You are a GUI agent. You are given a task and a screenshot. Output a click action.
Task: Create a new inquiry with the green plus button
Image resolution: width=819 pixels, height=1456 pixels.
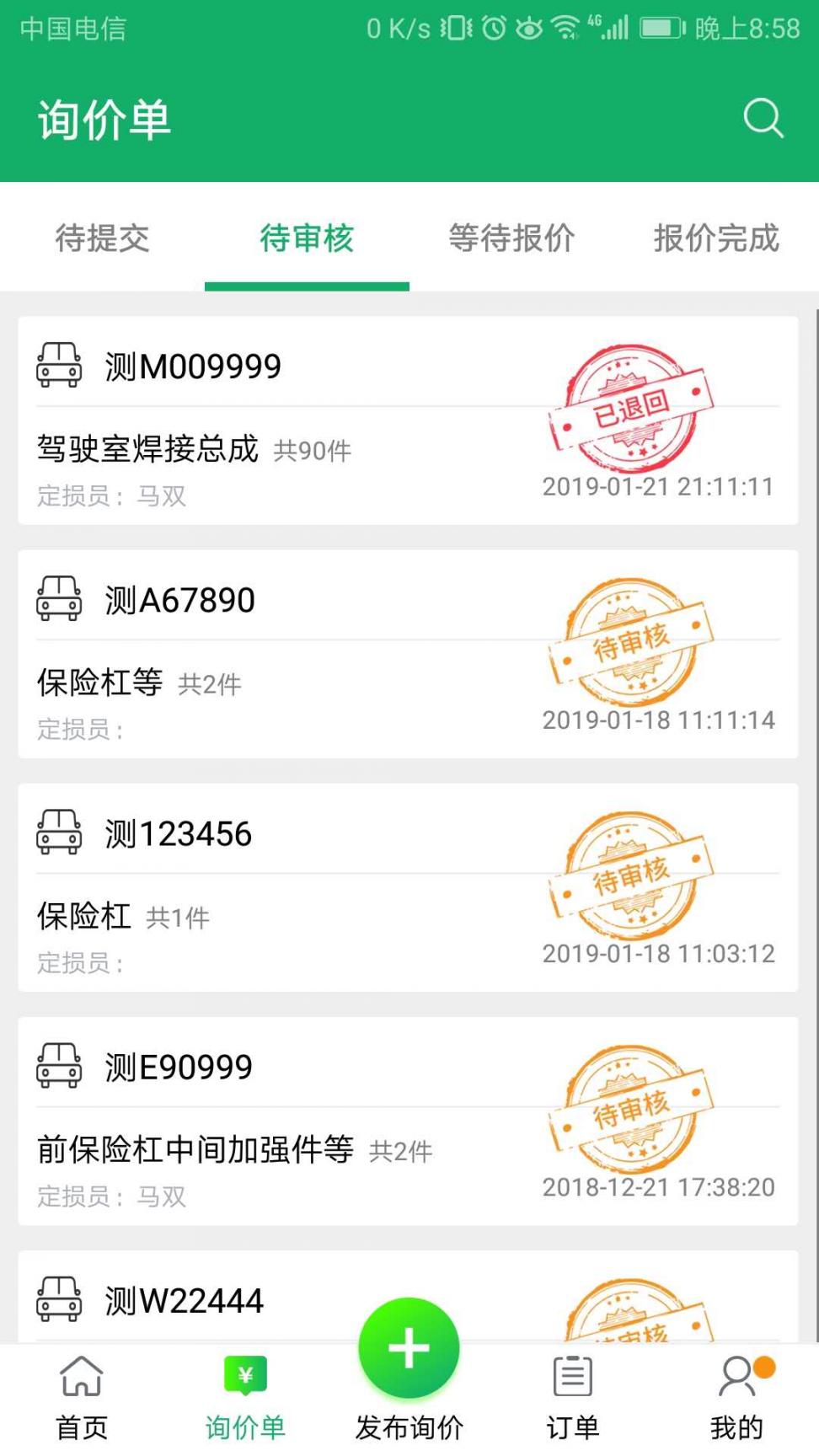tap(409, 1350)
